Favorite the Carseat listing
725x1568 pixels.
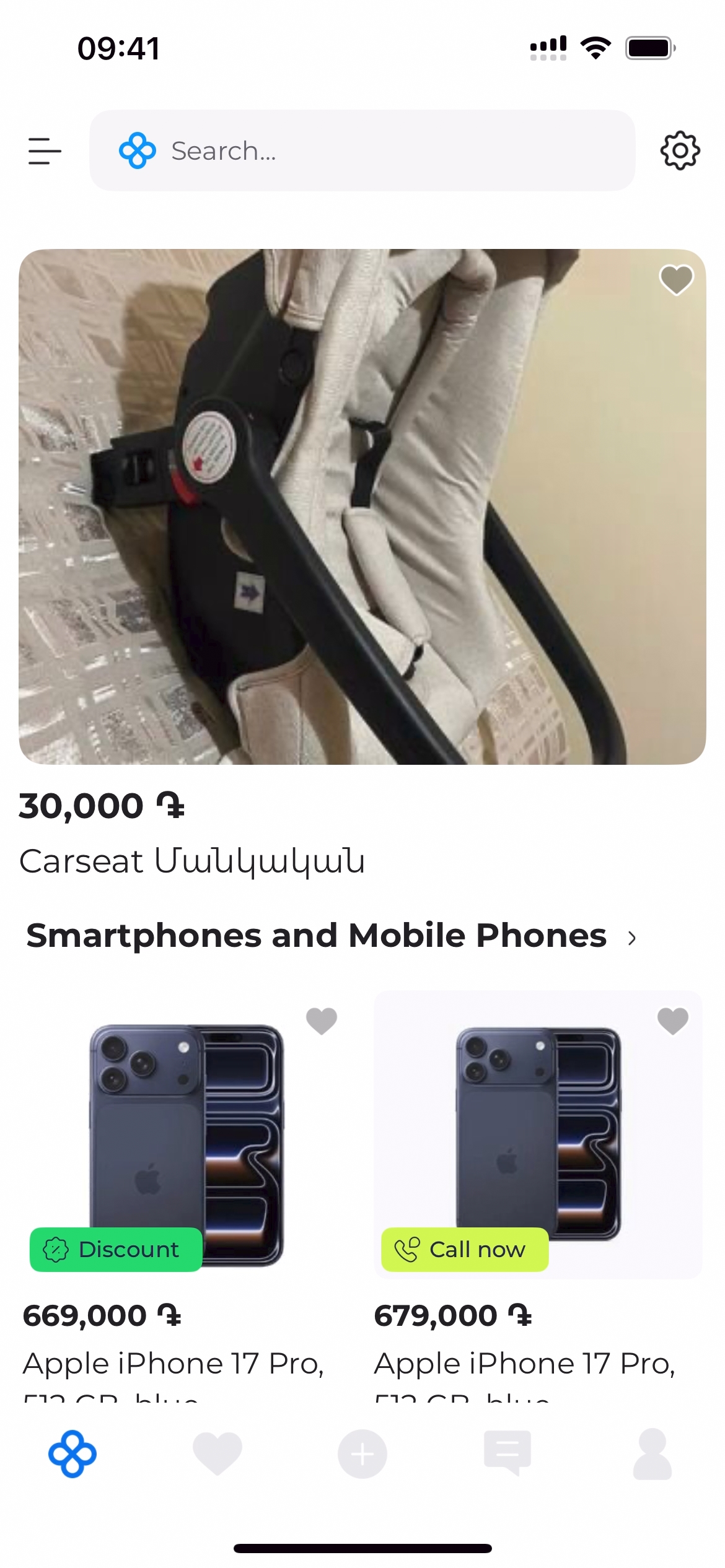click(x=676, y=280)
